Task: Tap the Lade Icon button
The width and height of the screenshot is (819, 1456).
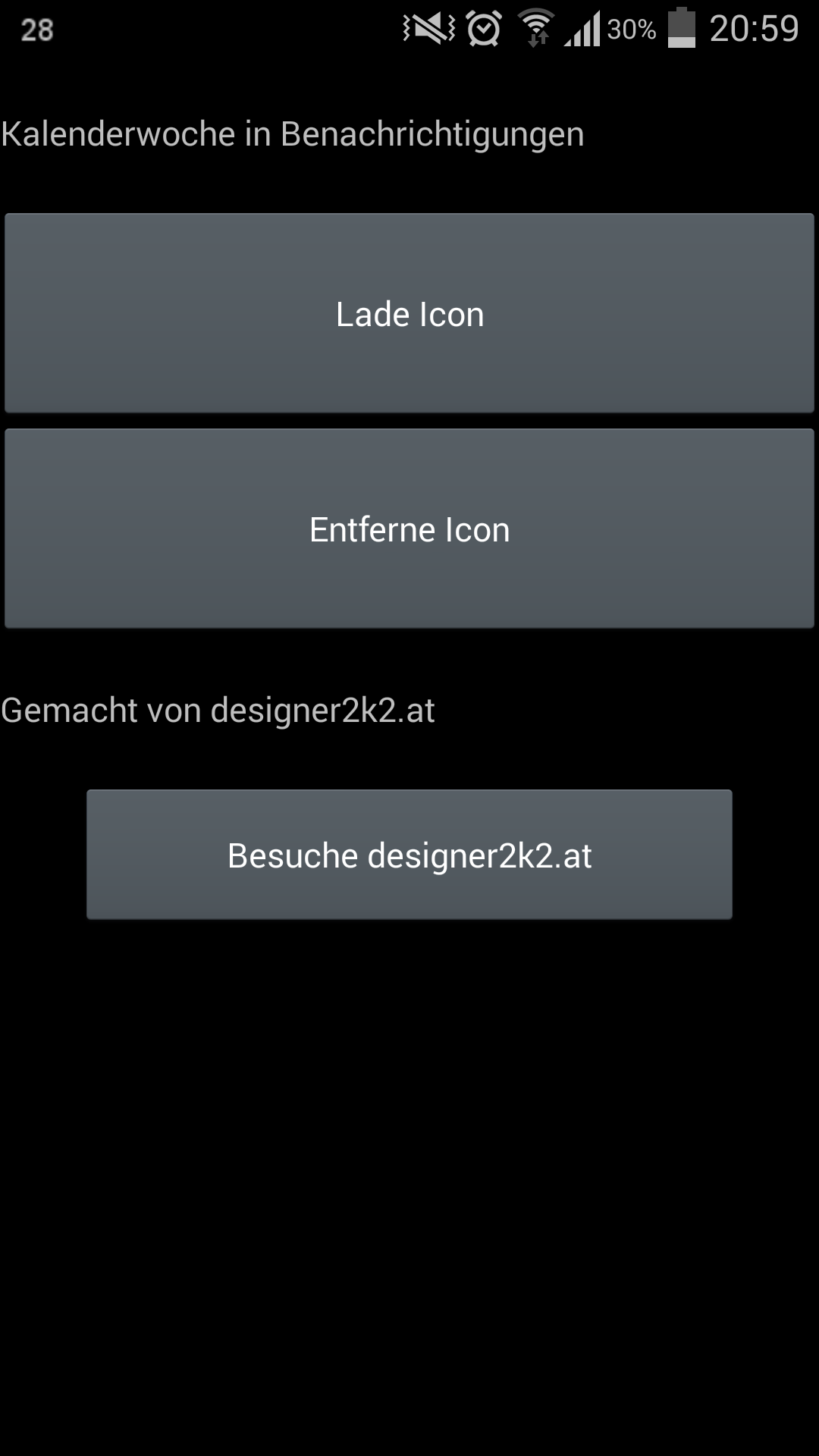Action: point(409,313)
